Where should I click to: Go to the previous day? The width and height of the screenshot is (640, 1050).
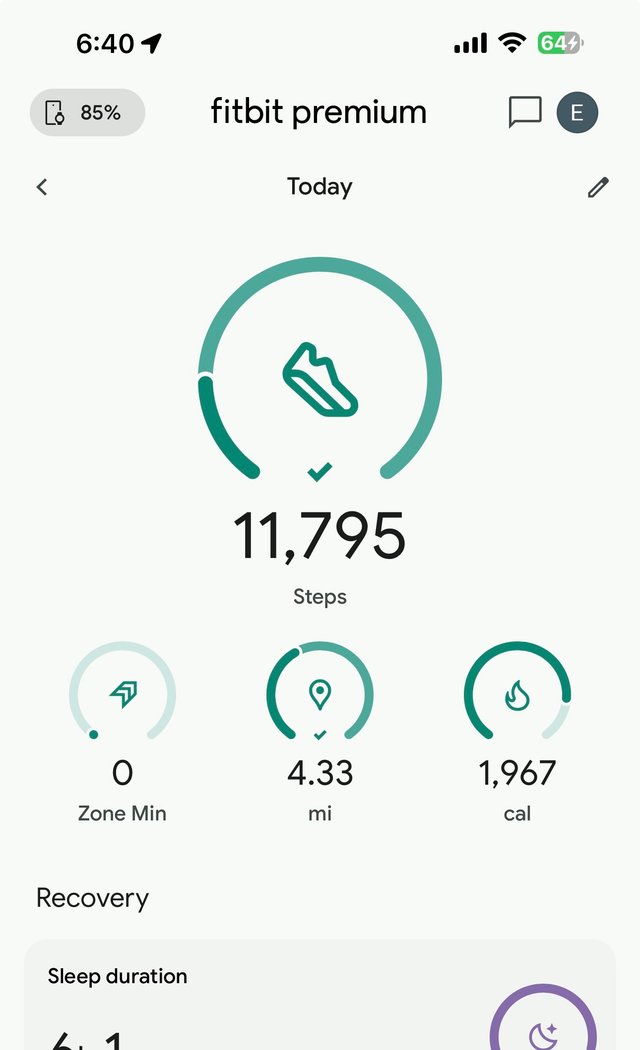point(42,187)
